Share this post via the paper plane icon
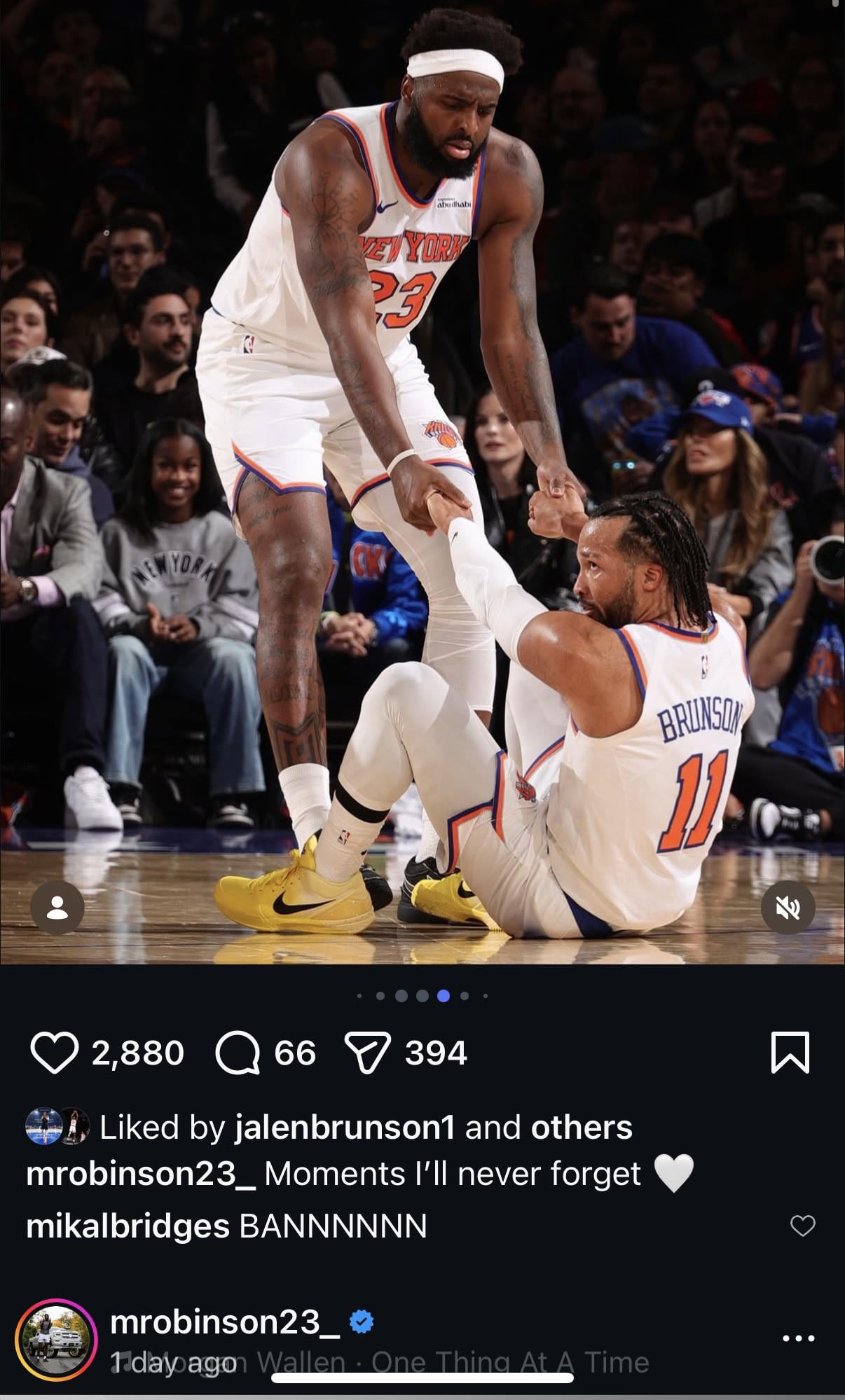Image resolution: width=845 pixels, height=1400 pixels. (367, 1053)
